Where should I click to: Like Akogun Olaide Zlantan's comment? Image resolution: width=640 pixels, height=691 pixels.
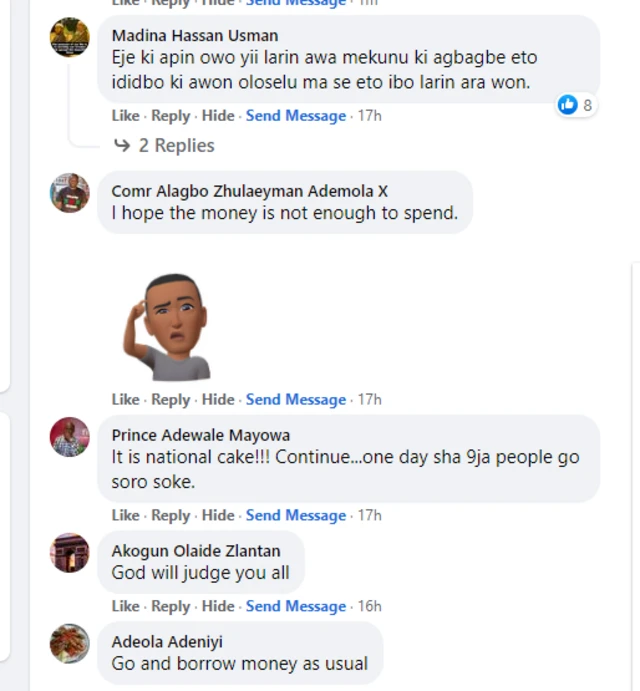(125, 607)
